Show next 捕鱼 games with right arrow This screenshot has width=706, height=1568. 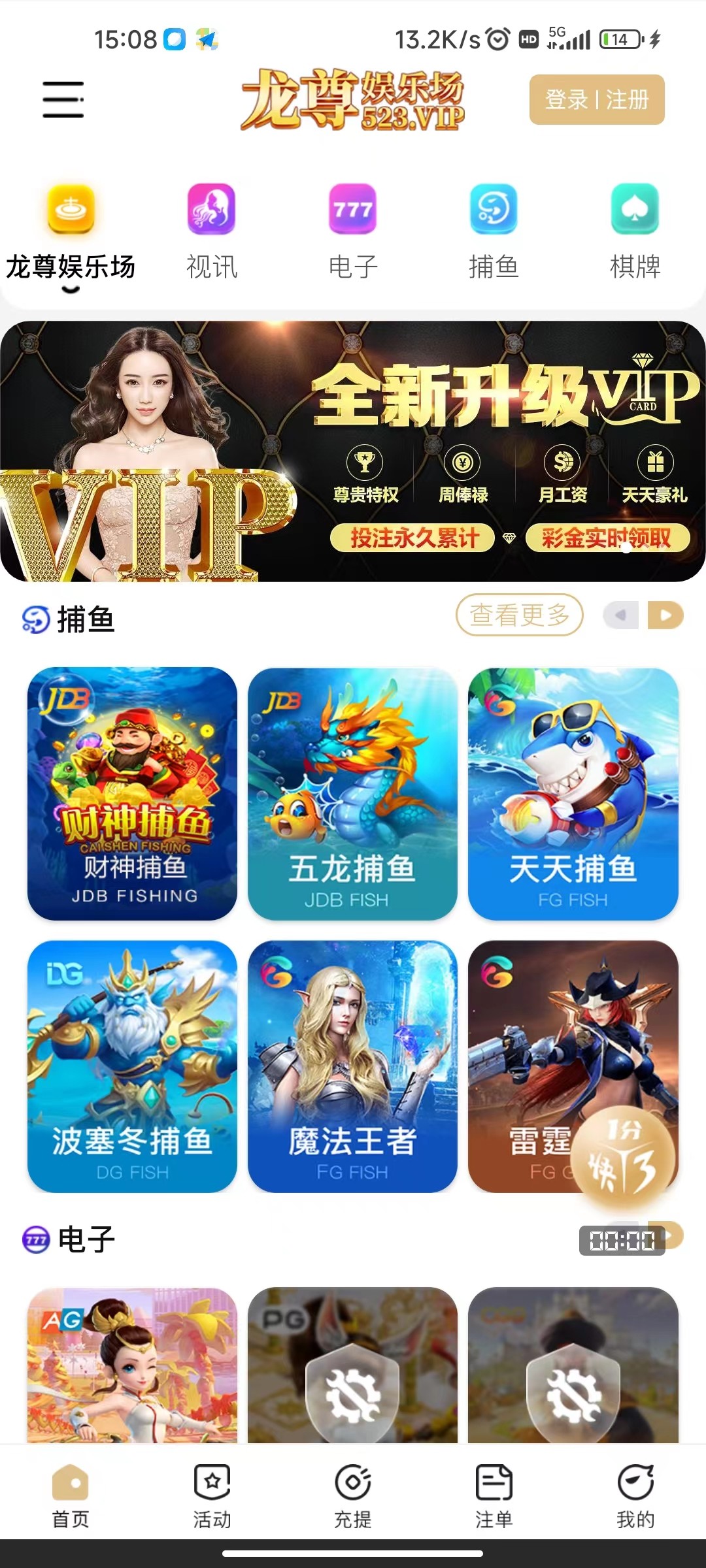pos(665,615)
